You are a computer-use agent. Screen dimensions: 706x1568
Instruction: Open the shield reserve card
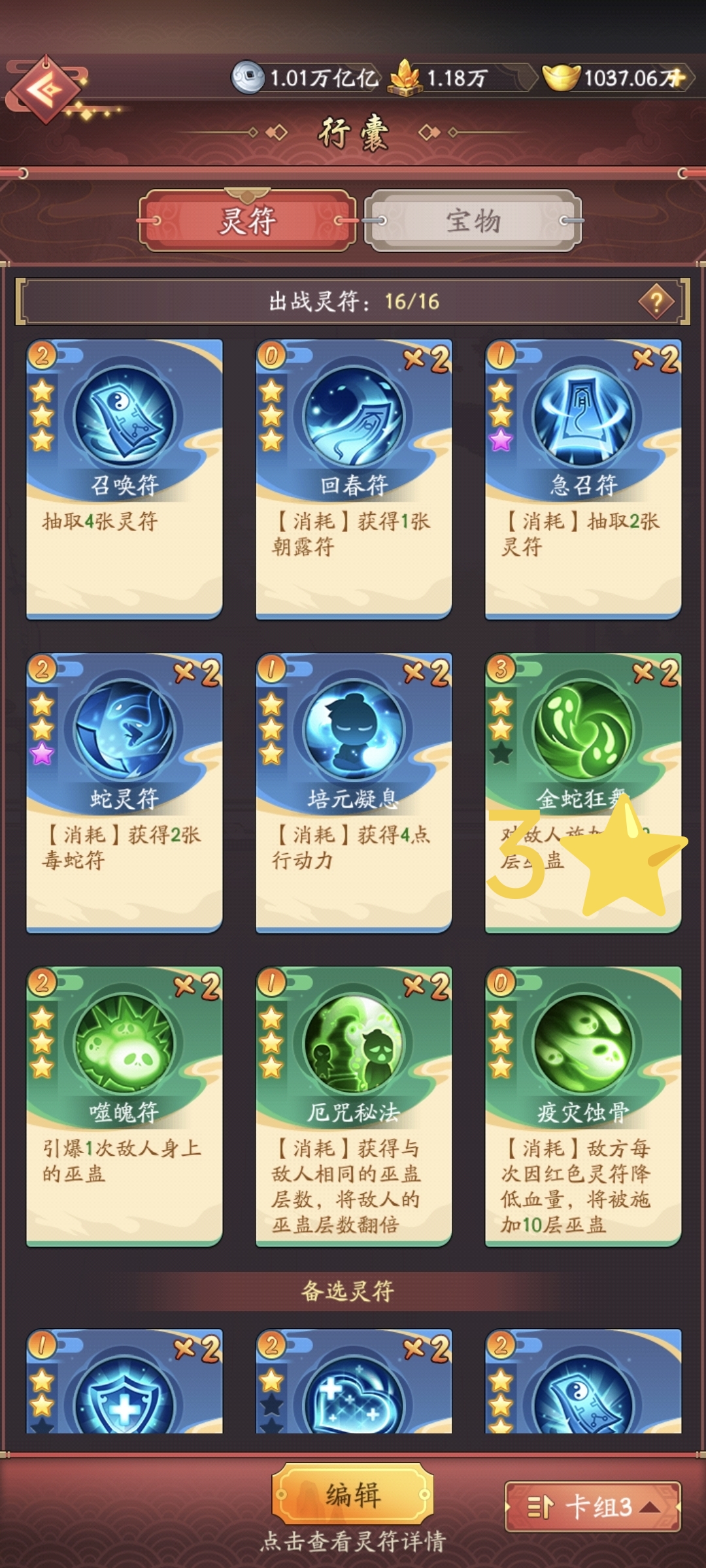coord(124,1381)
